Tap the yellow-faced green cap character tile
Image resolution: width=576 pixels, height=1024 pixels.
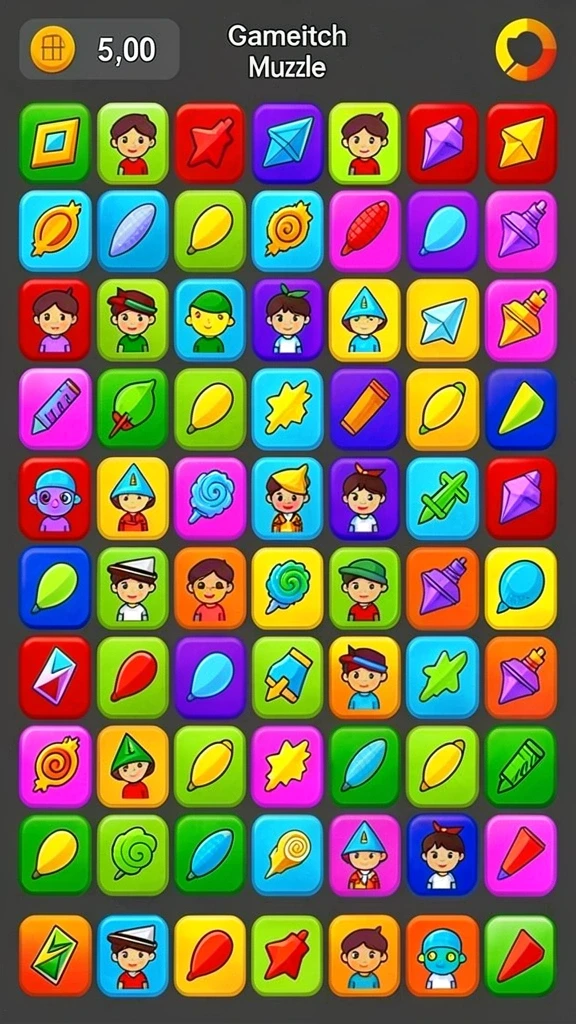210,320
